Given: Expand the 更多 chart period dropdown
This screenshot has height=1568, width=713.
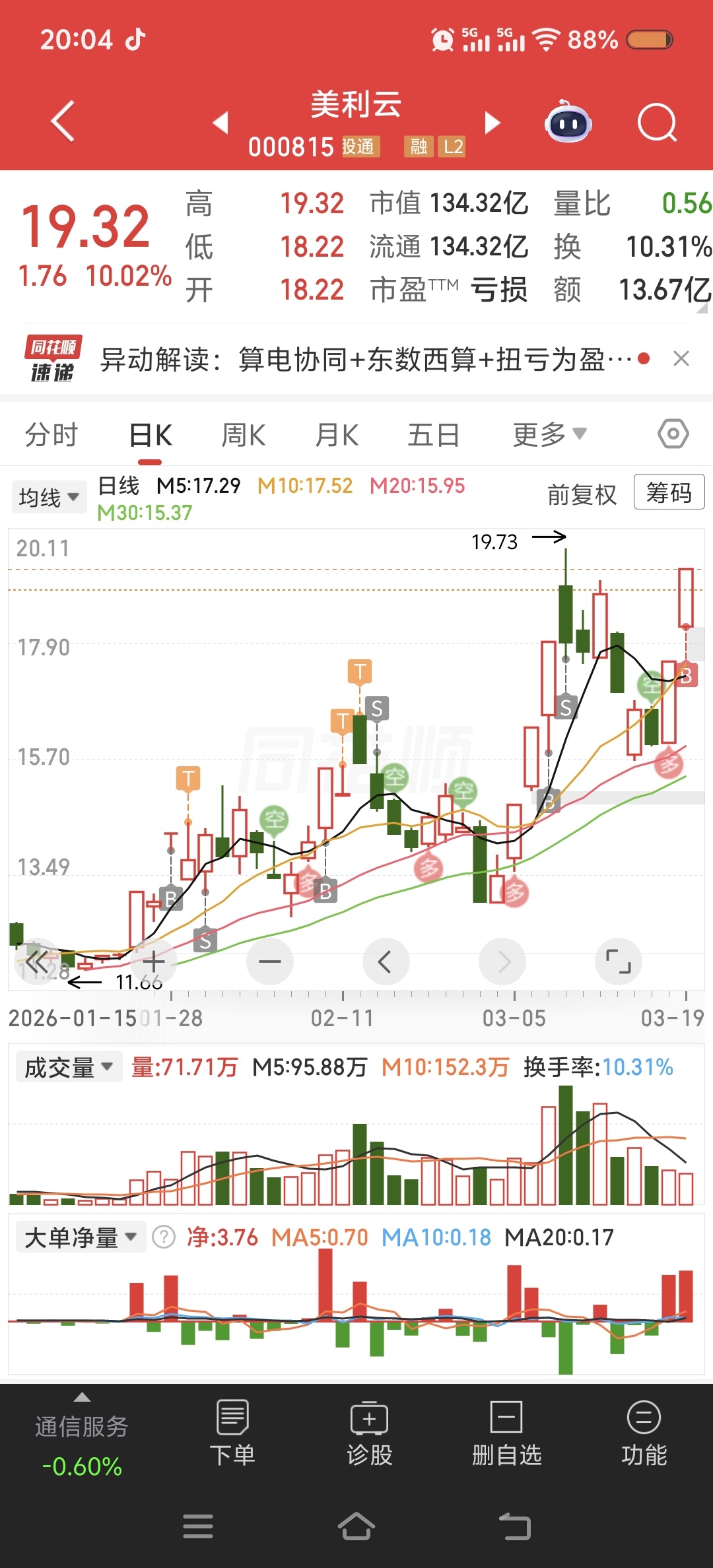Looking at the screenshot, I should pyautogui.click(x=549, y=434).
